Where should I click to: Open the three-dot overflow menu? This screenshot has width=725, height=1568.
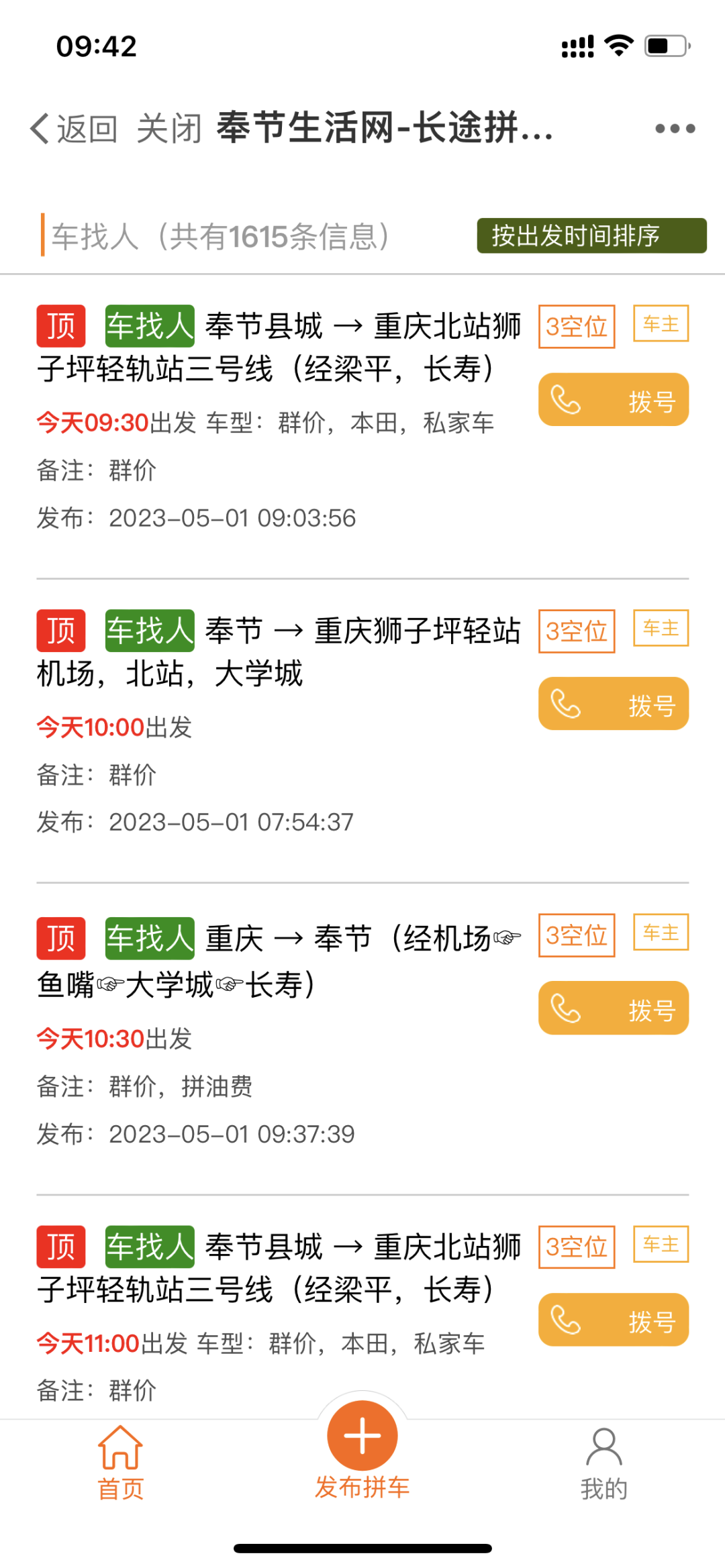(675, 128)
